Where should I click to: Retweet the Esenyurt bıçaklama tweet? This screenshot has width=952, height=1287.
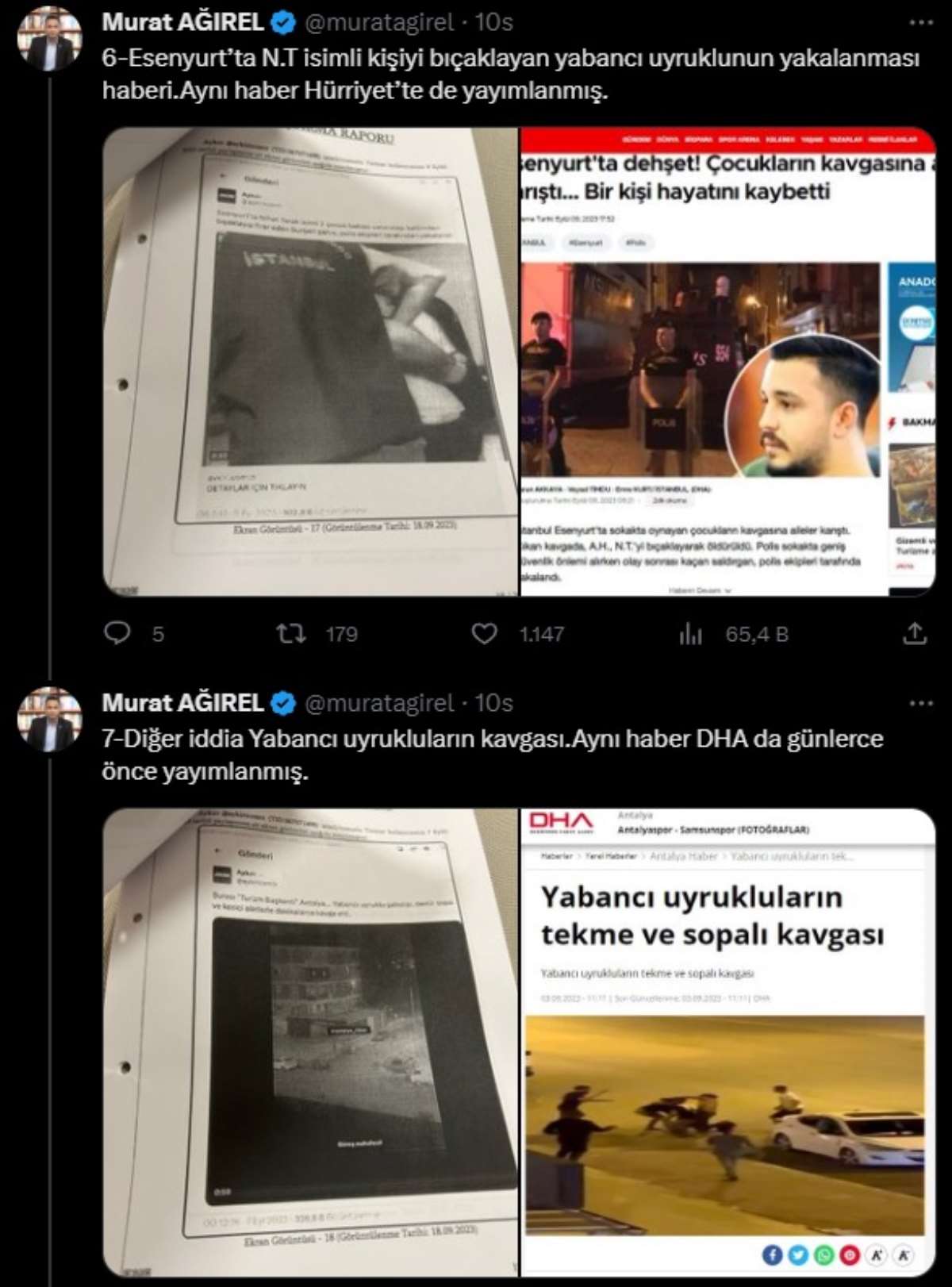pyautogui.click(x=291, y=633)
